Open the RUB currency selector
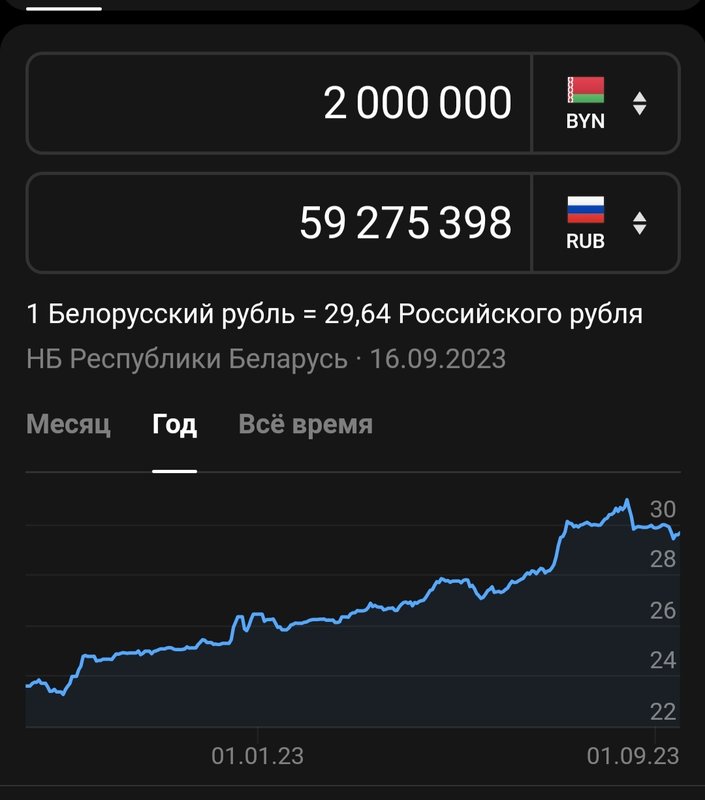The width and height of the screenshot is (705, 800). coord(606,223)
